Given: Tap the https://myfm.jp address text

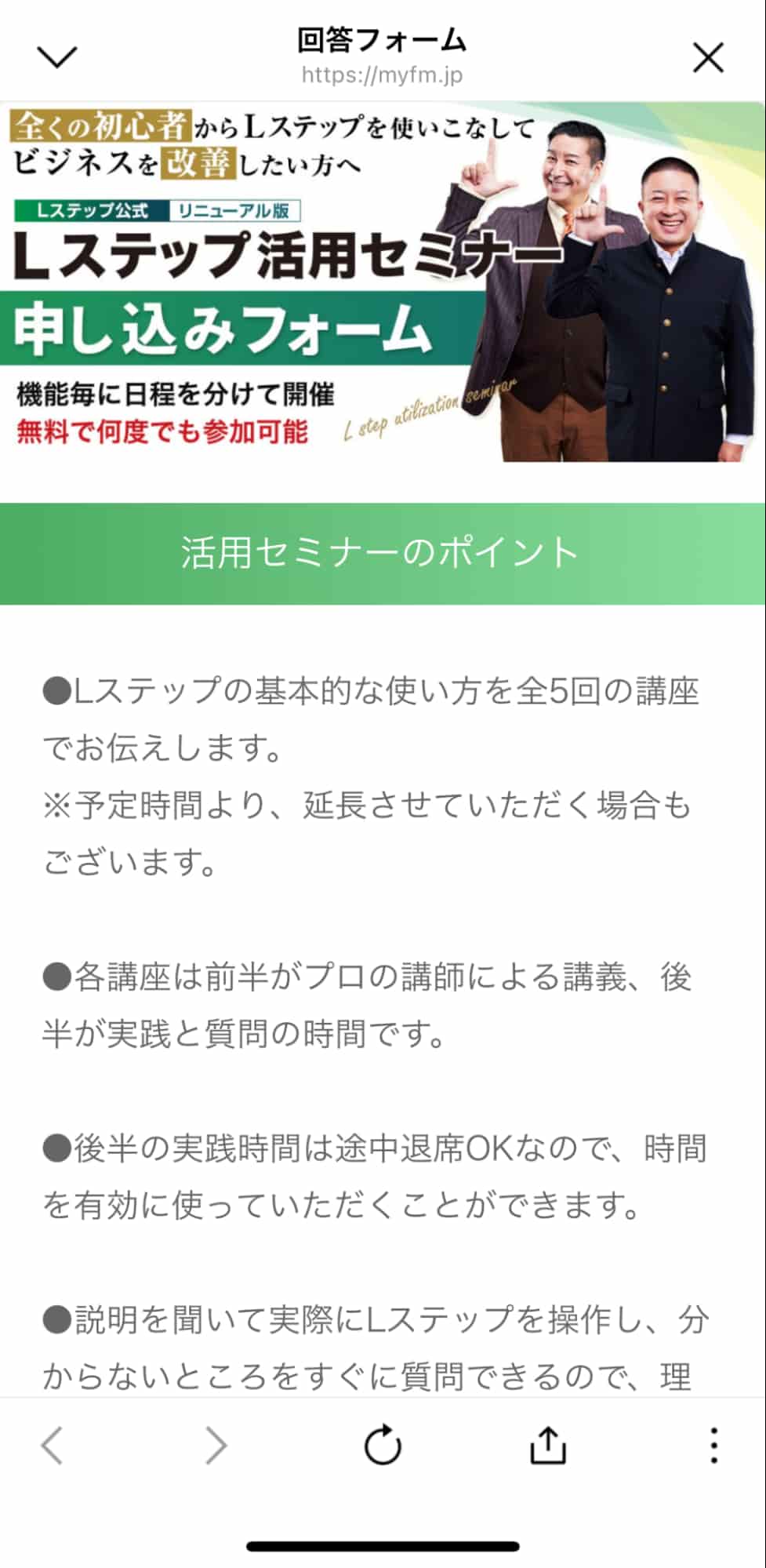Looking at the screenshot, I should point(383,77).
